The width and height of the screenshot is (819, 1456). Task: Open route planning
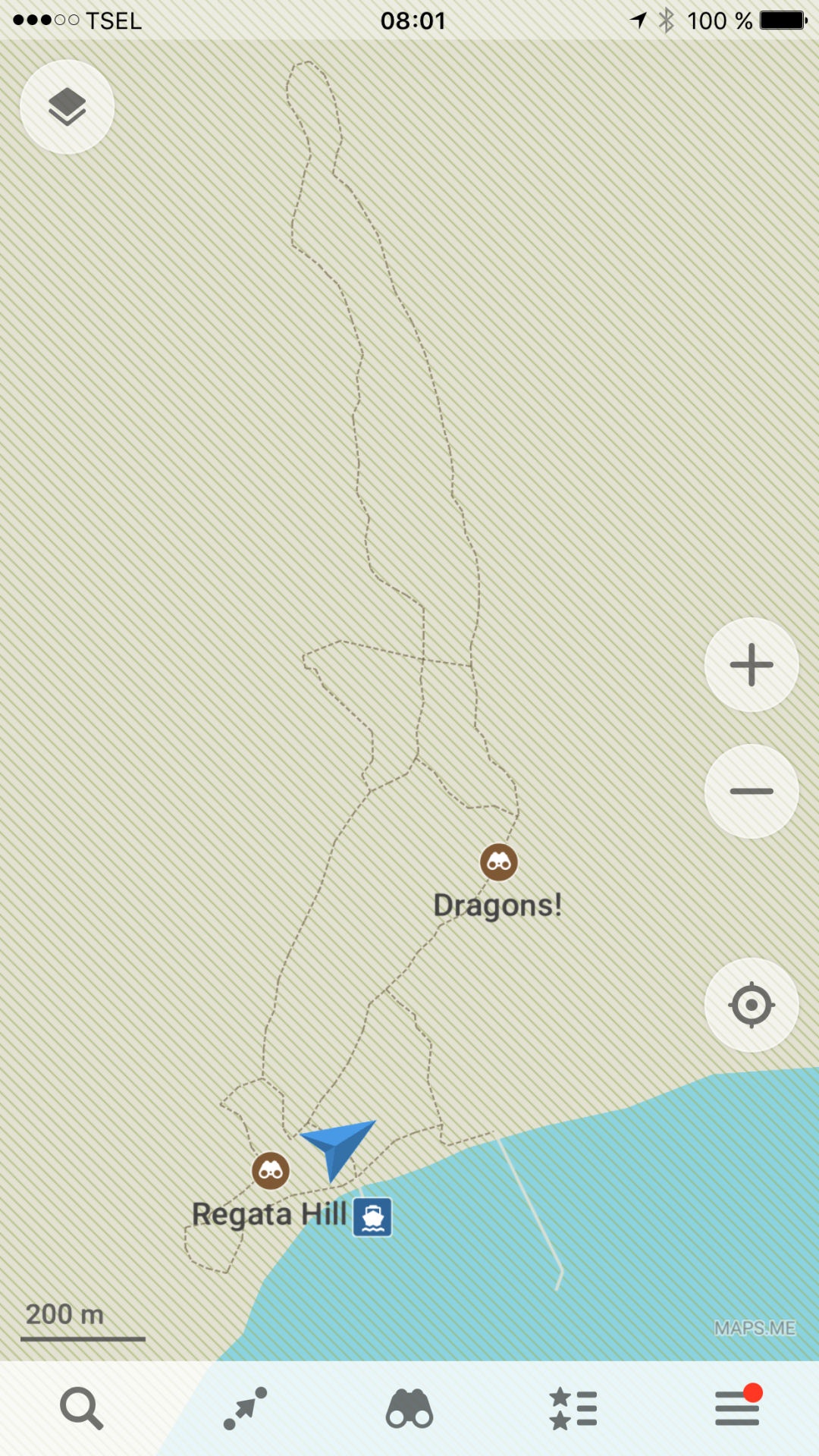click(x=245, y=1409)
